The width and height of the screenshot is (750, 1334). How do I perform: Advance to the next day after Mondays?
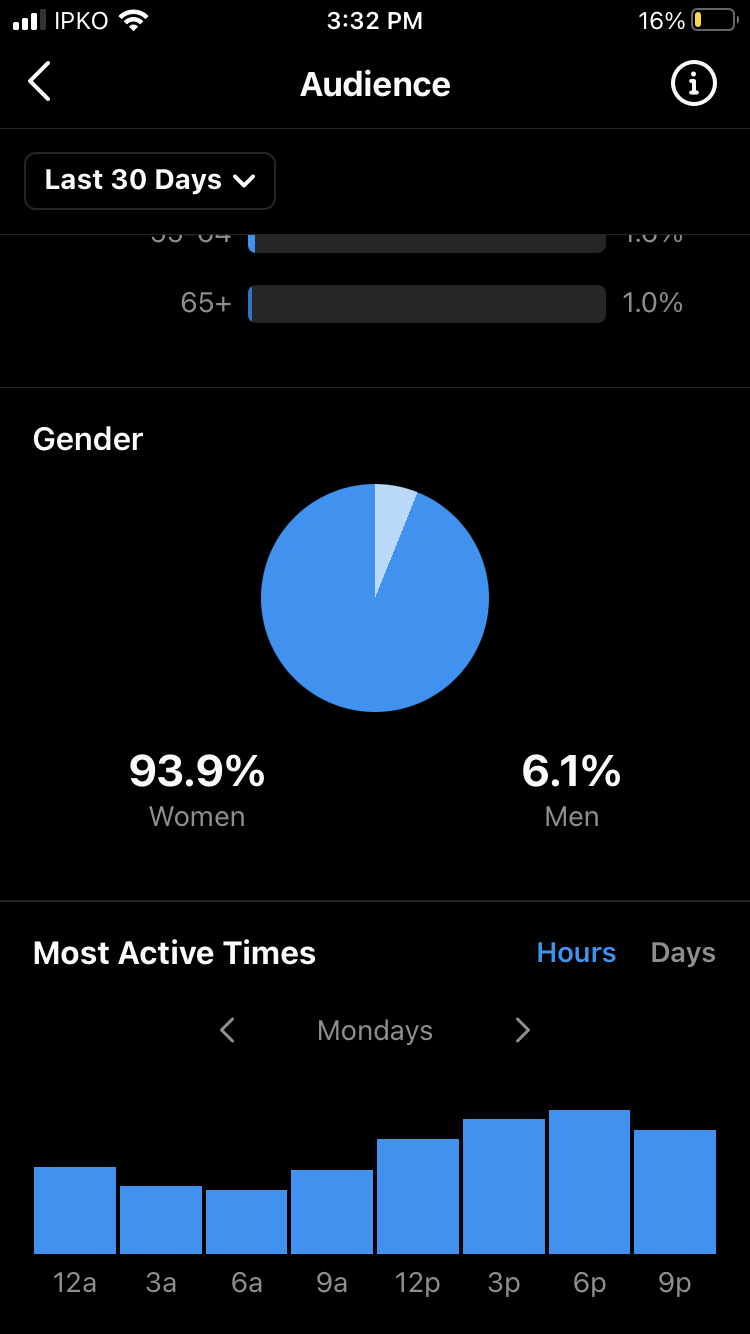point(522,1030)
